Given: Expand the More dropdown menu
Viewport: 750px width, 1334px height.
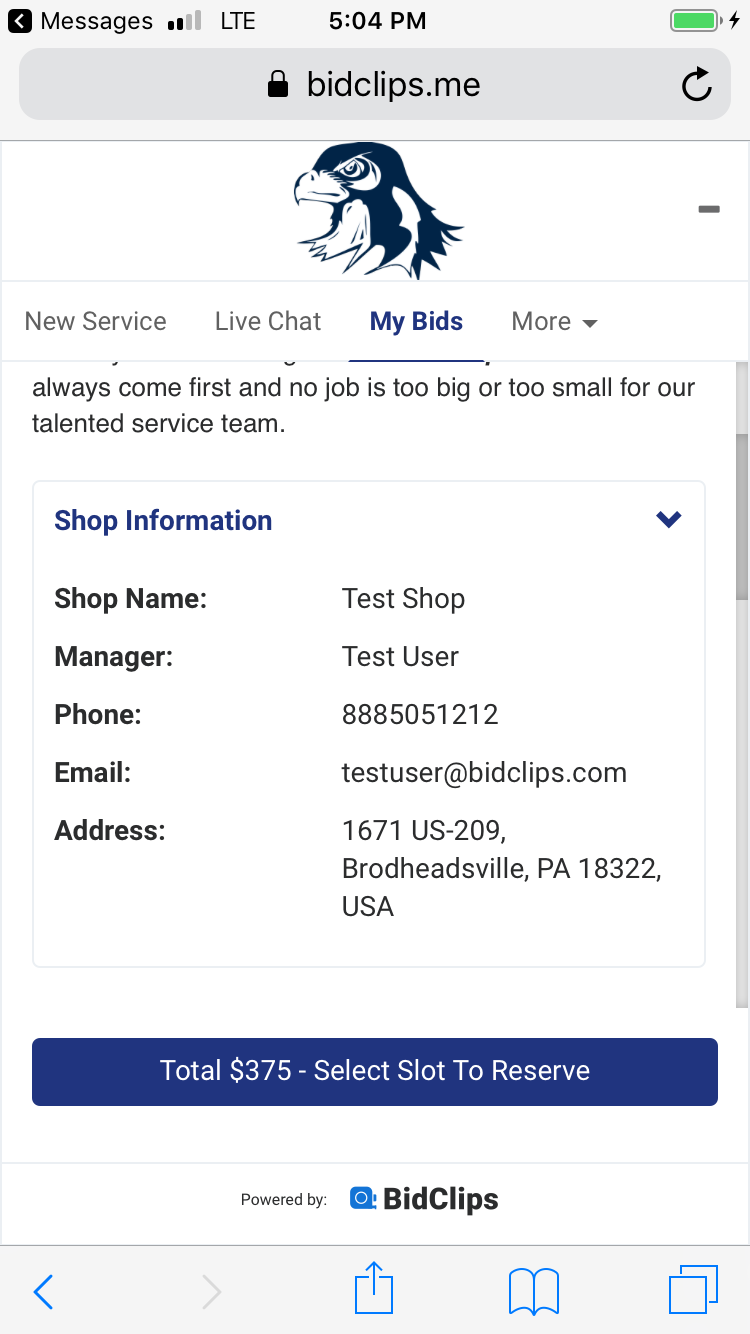Looking at the screenshot, I should coord(554,321).
